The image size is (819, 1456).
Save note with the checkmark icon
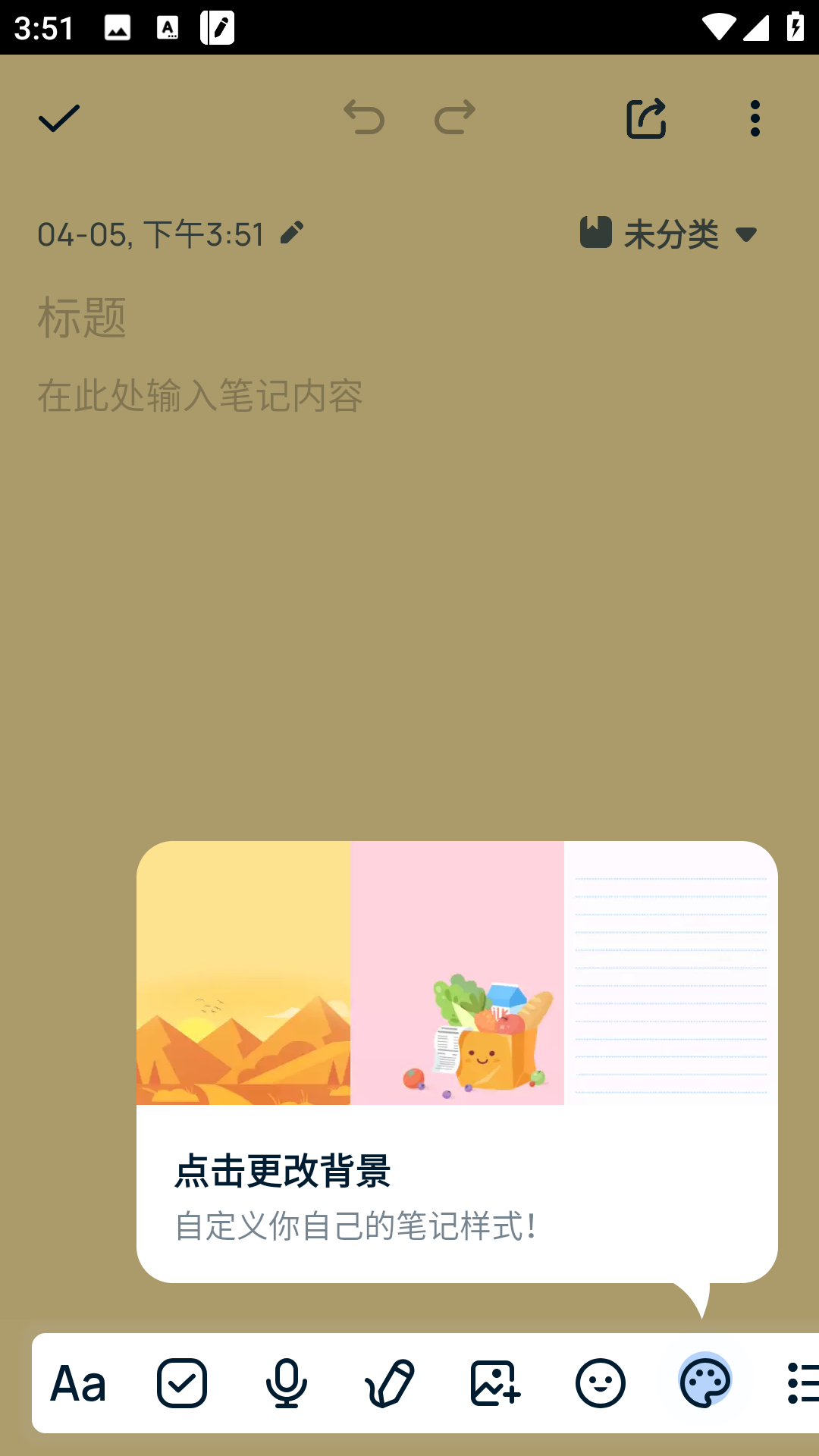point(58,118)
